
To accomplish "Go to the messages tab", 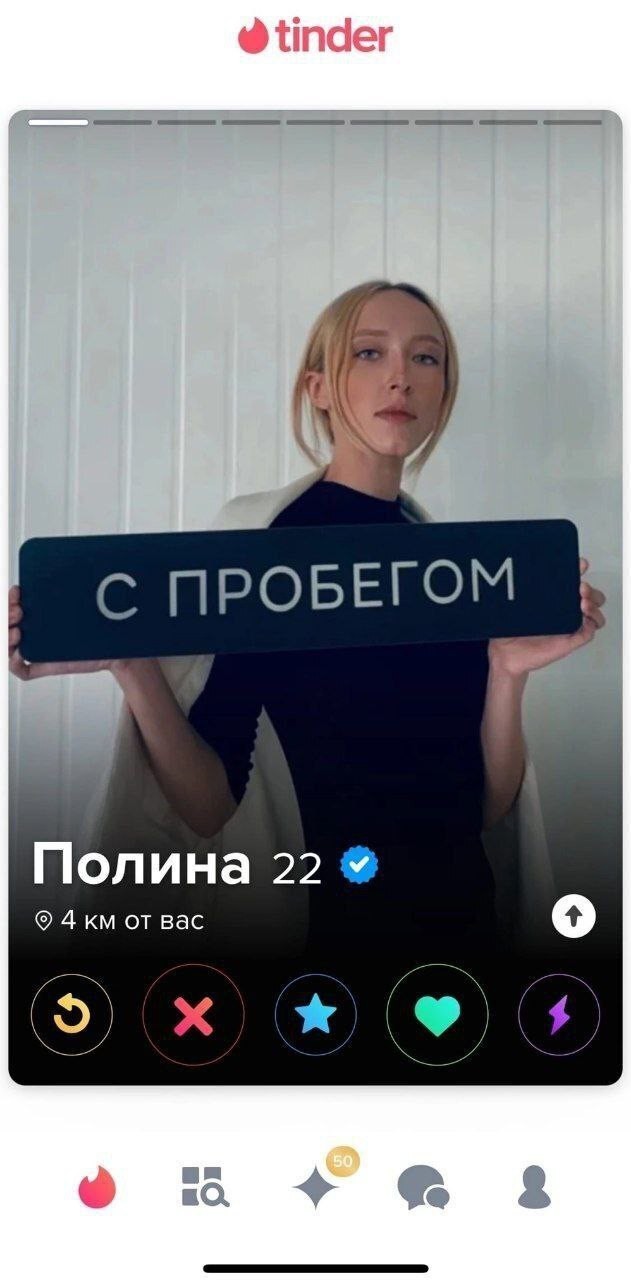I will (x=422, y=1188).
